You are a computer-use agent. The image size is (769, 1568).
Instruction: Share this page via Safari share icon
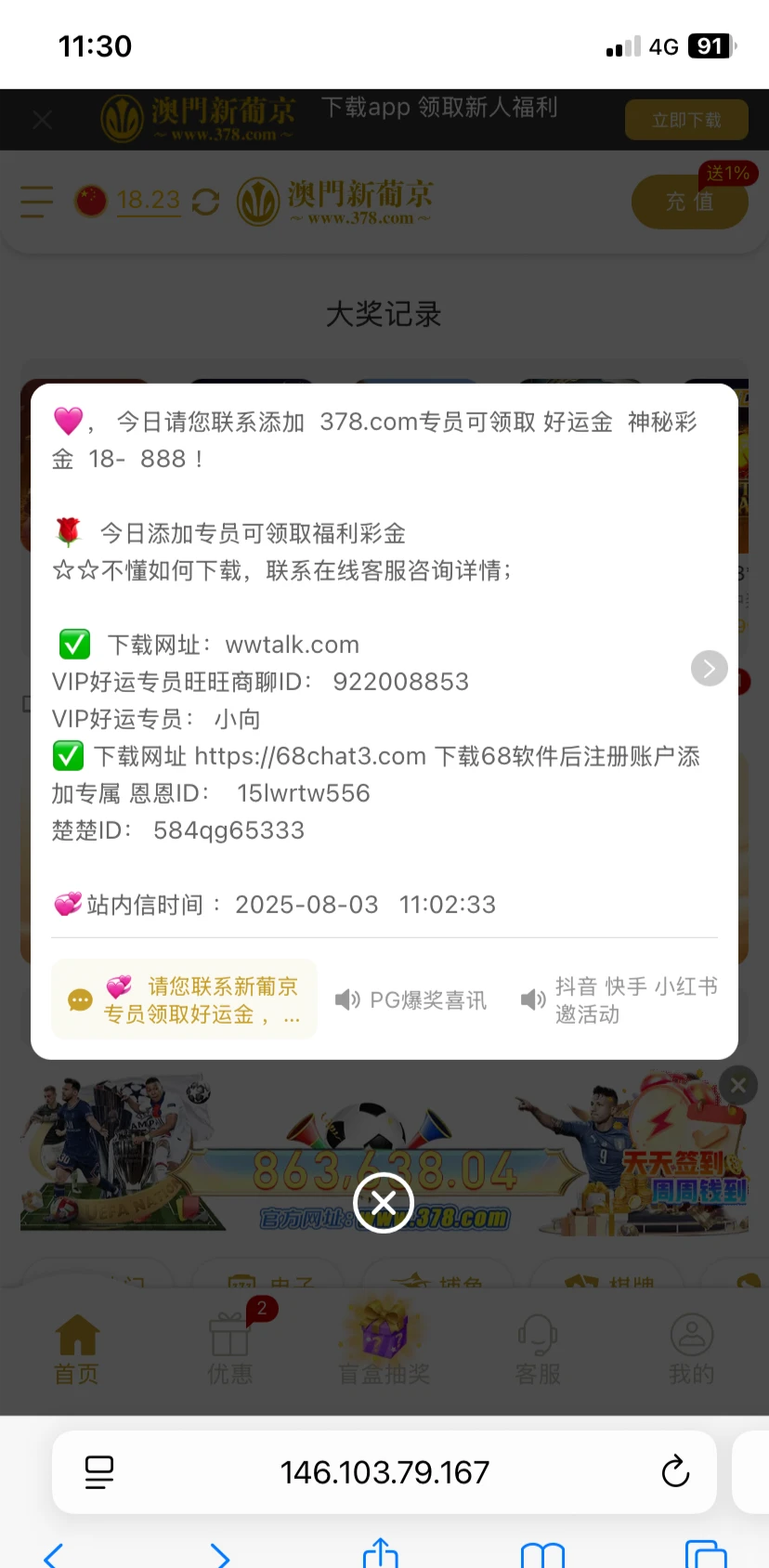[x=381, y=1554]
